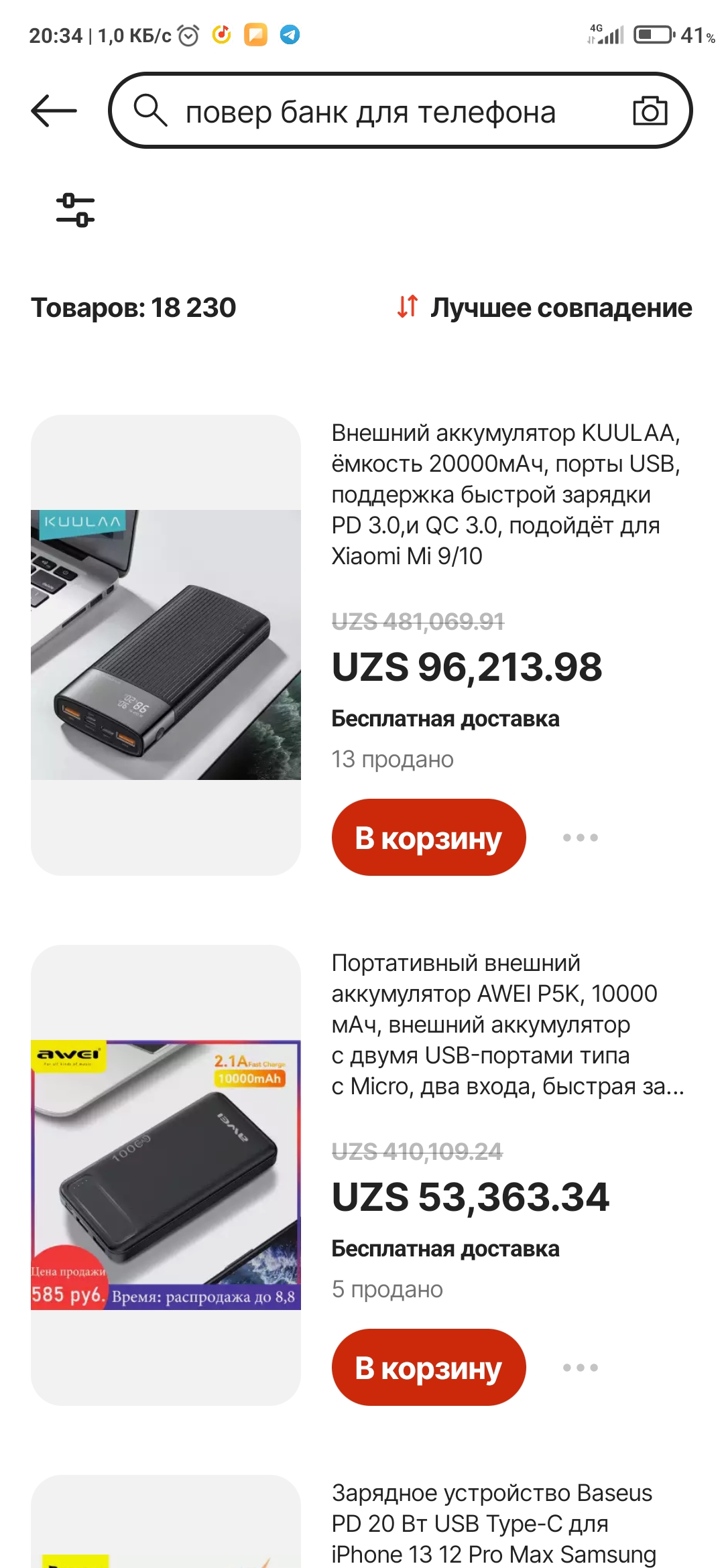
Task: Open more options for KUULAA power bank
Action: tap(580, 838)
